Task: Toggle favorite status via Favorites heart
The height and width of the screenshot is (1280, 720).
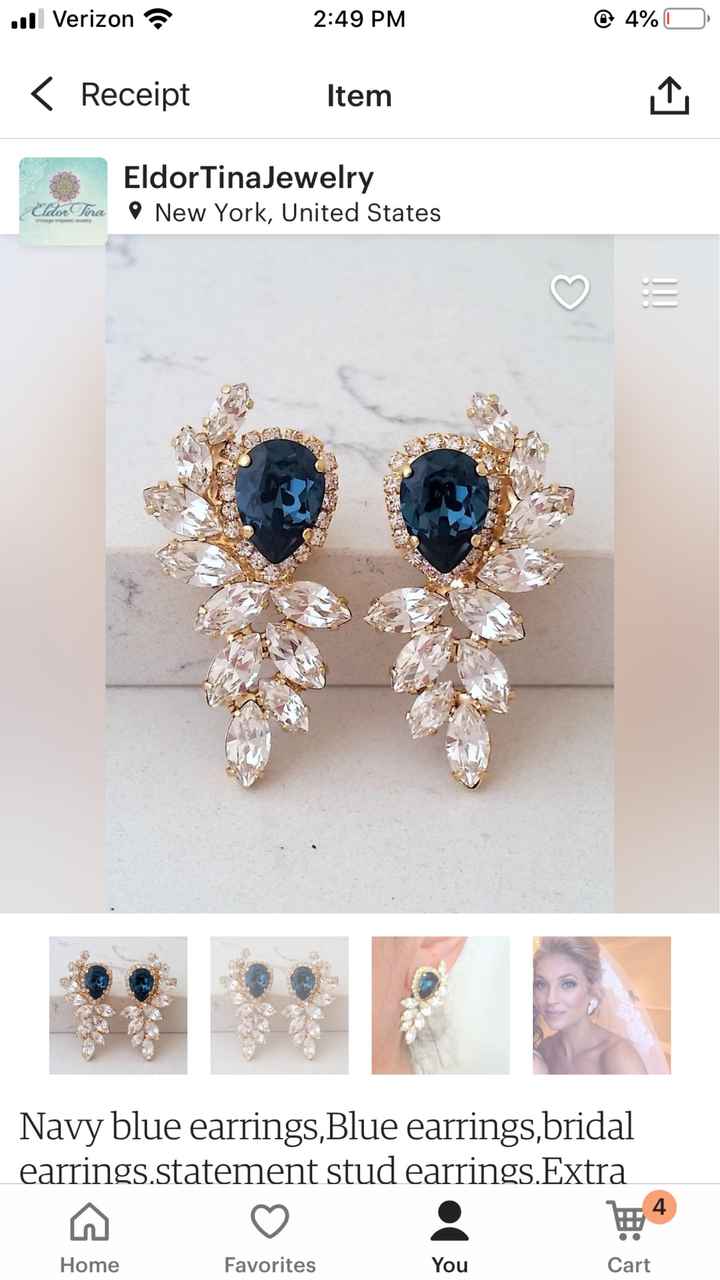Action: tap(269, 1221)
